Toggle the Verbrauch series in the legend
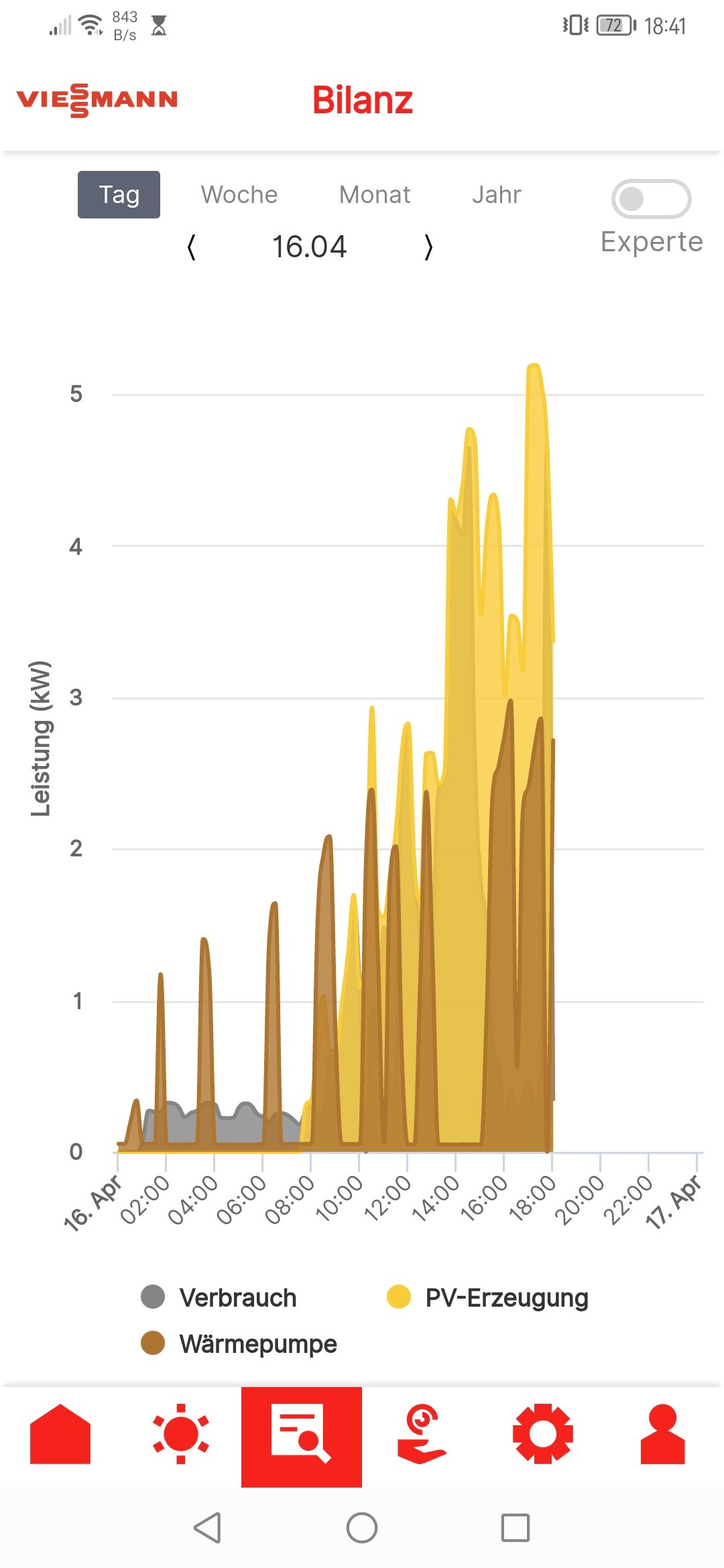724x1568 pixels. (220, 1297)
